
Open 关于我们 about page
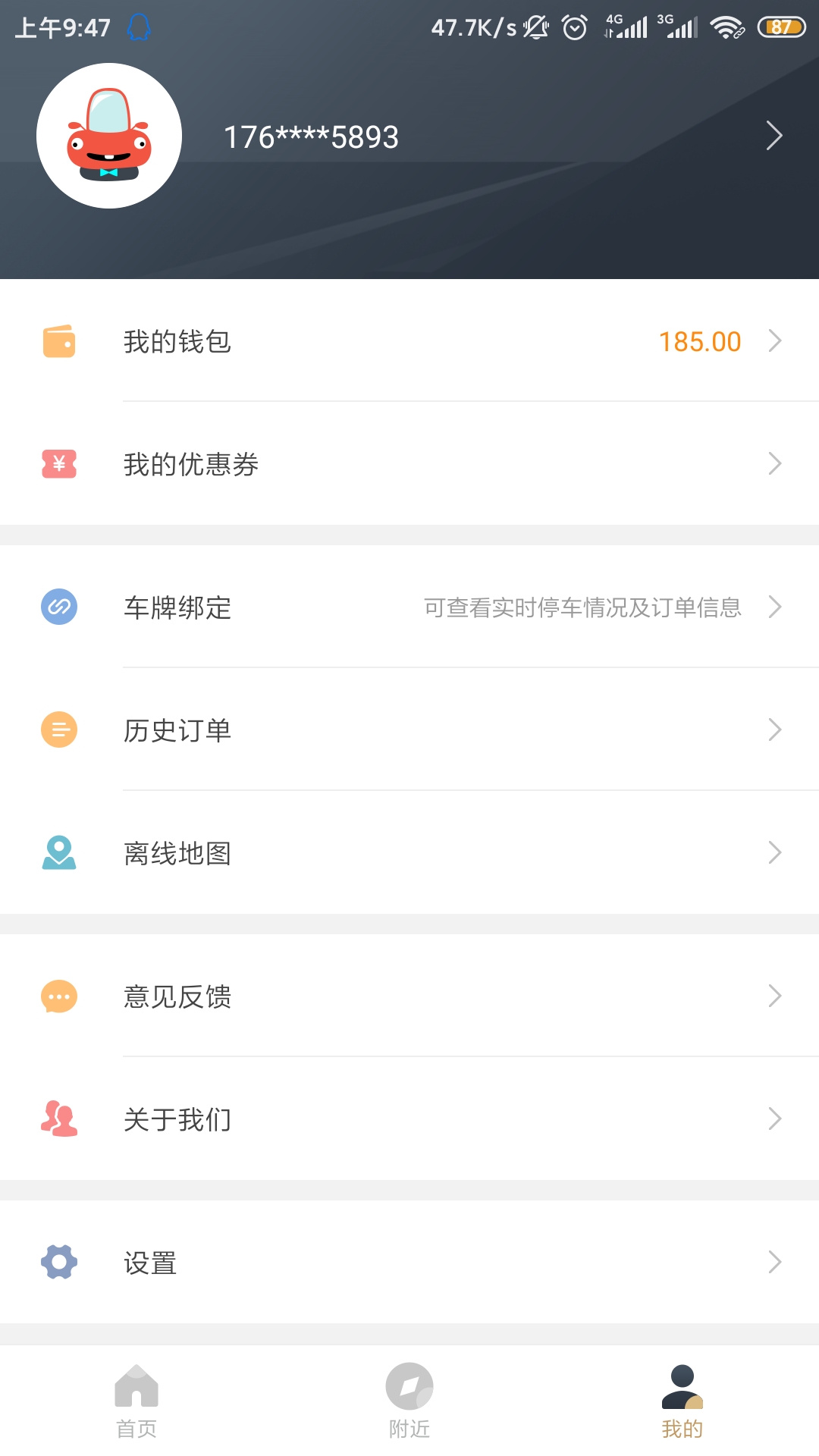409,1119
